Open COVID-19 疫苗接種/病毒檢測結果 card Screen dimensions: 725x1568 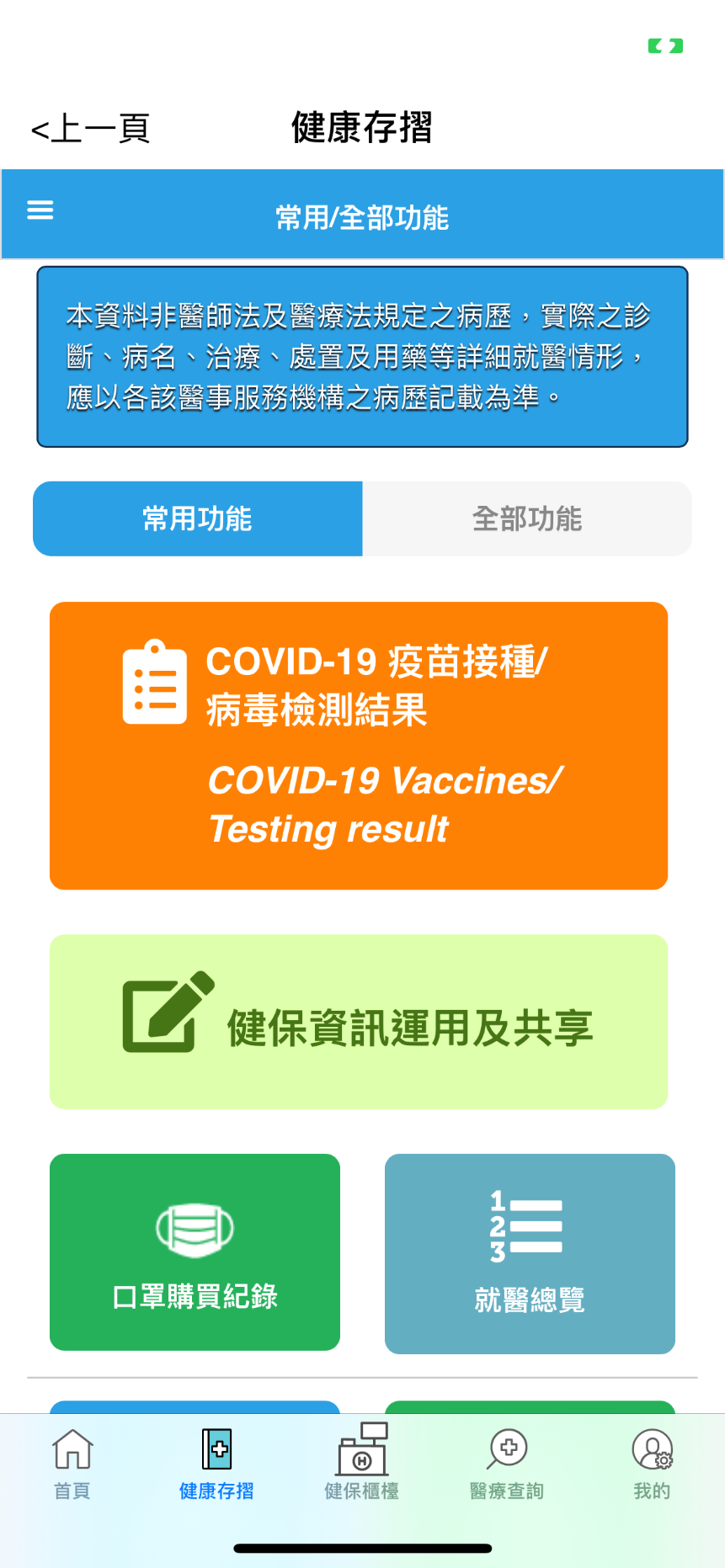click(x=359, y=745)
